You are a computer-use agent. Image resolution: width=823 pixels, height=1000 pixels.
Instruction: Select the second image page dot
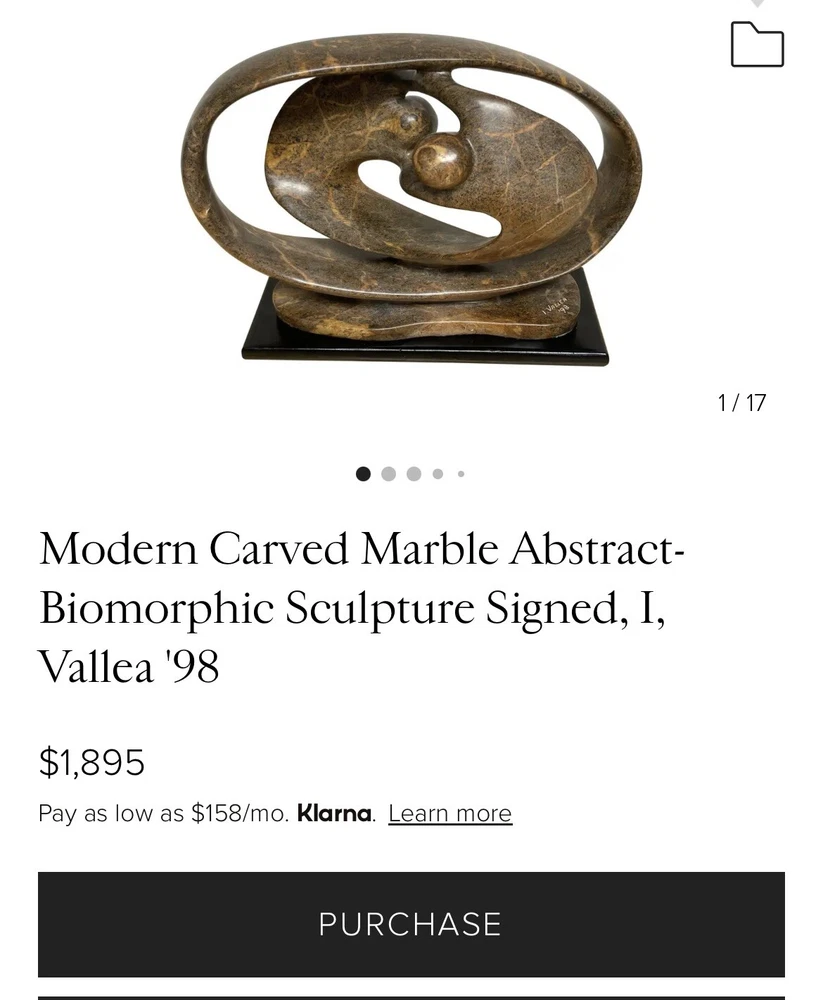click(x=389, y=474)
